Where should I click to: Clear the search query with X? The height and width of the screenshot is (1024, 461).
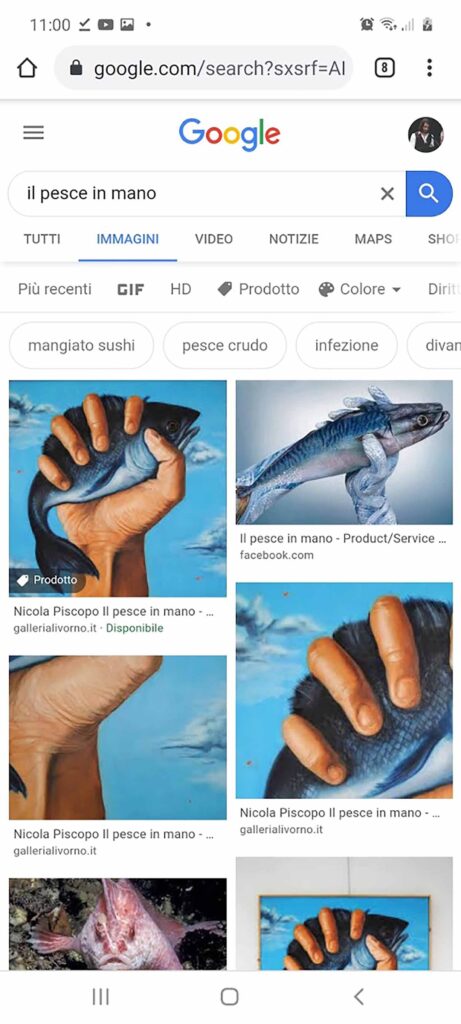coord(387,193)
